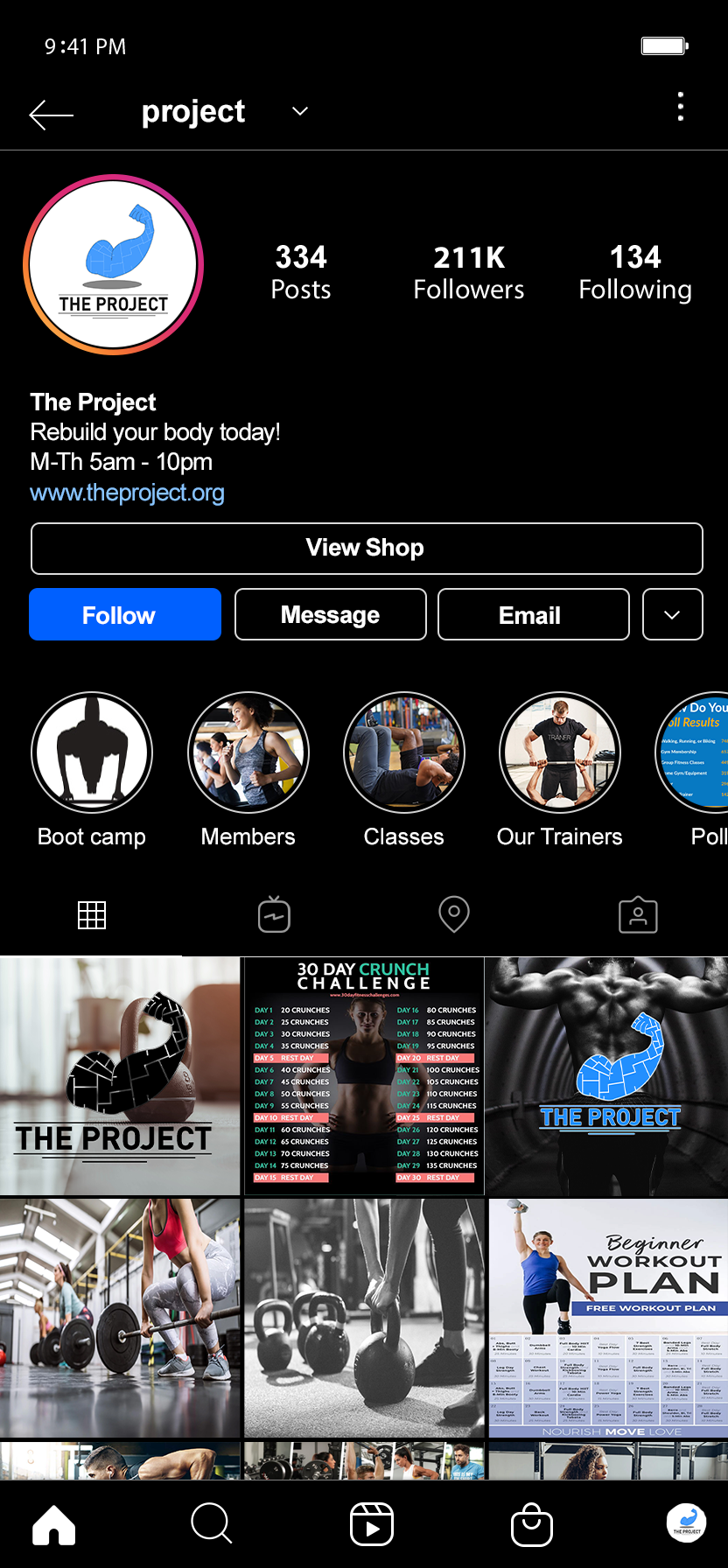Open search from the bottom bar
The image size is (728, 1568).
[212, 1523]
